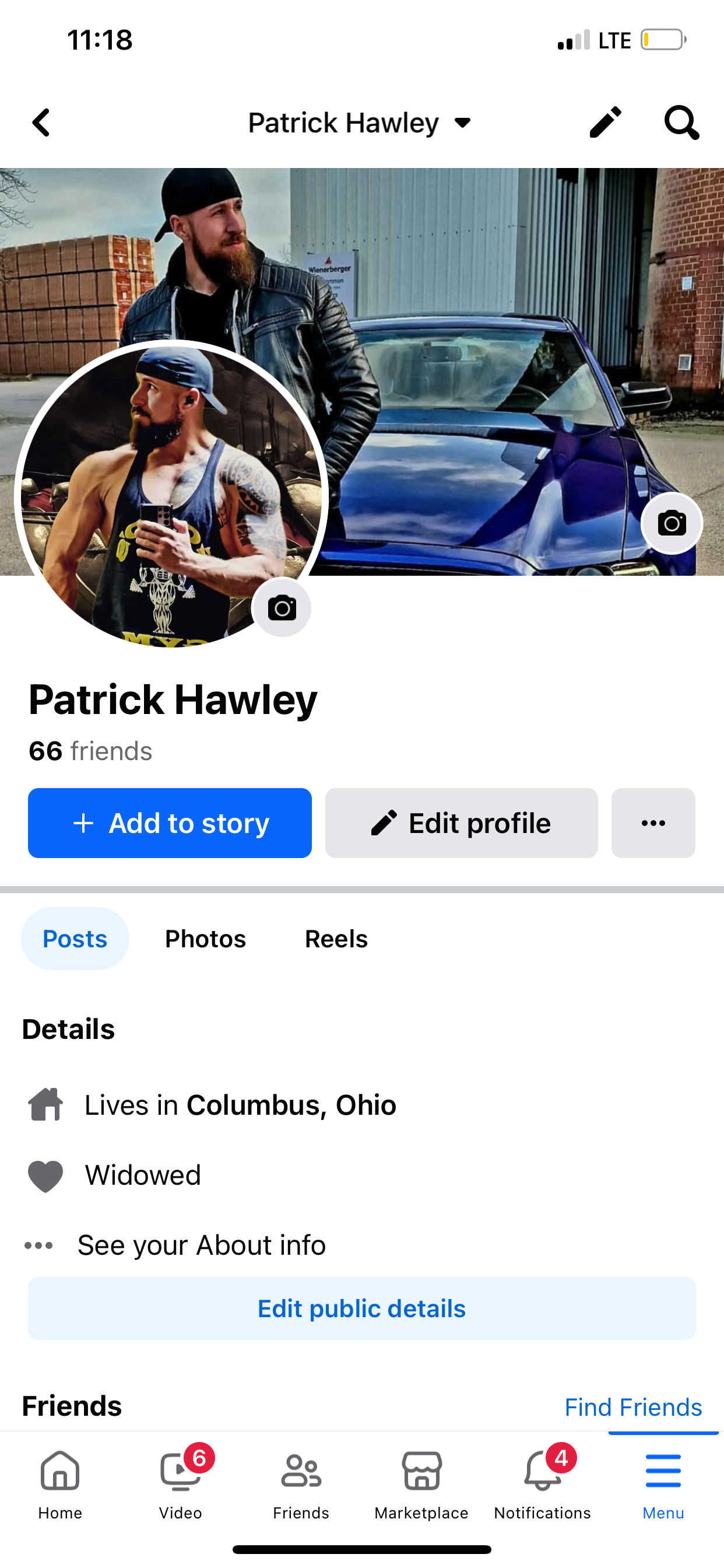The height and width of the screenshot is (1568, 724).
Task: Tap Edit public details
Action: (x=361, y=1308)
